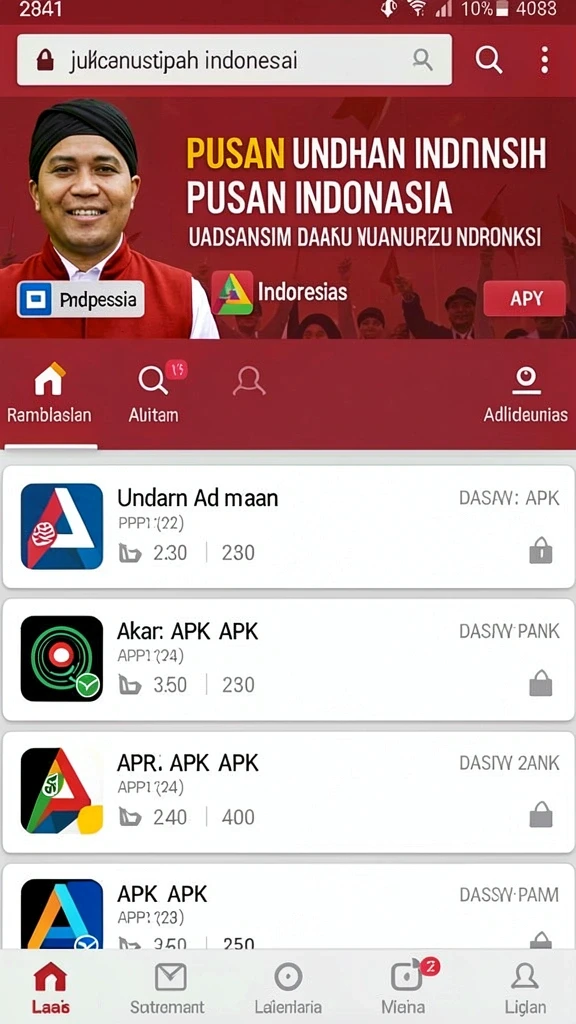Open Miena with the 2 badge

click(x=406, y=987)
